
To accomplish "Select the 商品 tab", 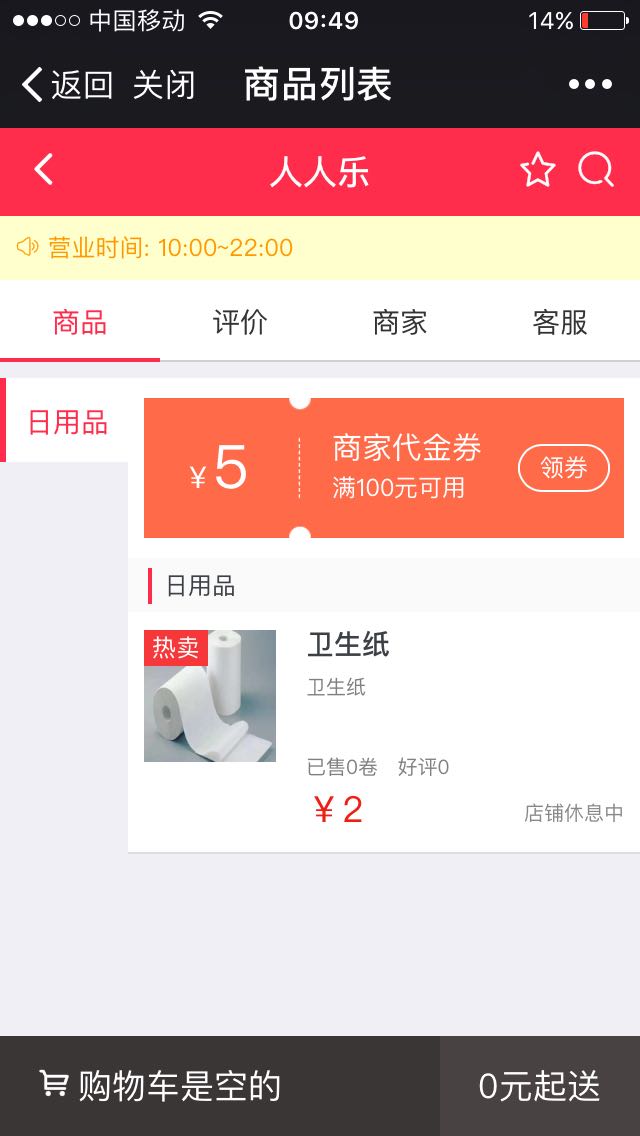I will click(x=80, y=323).
